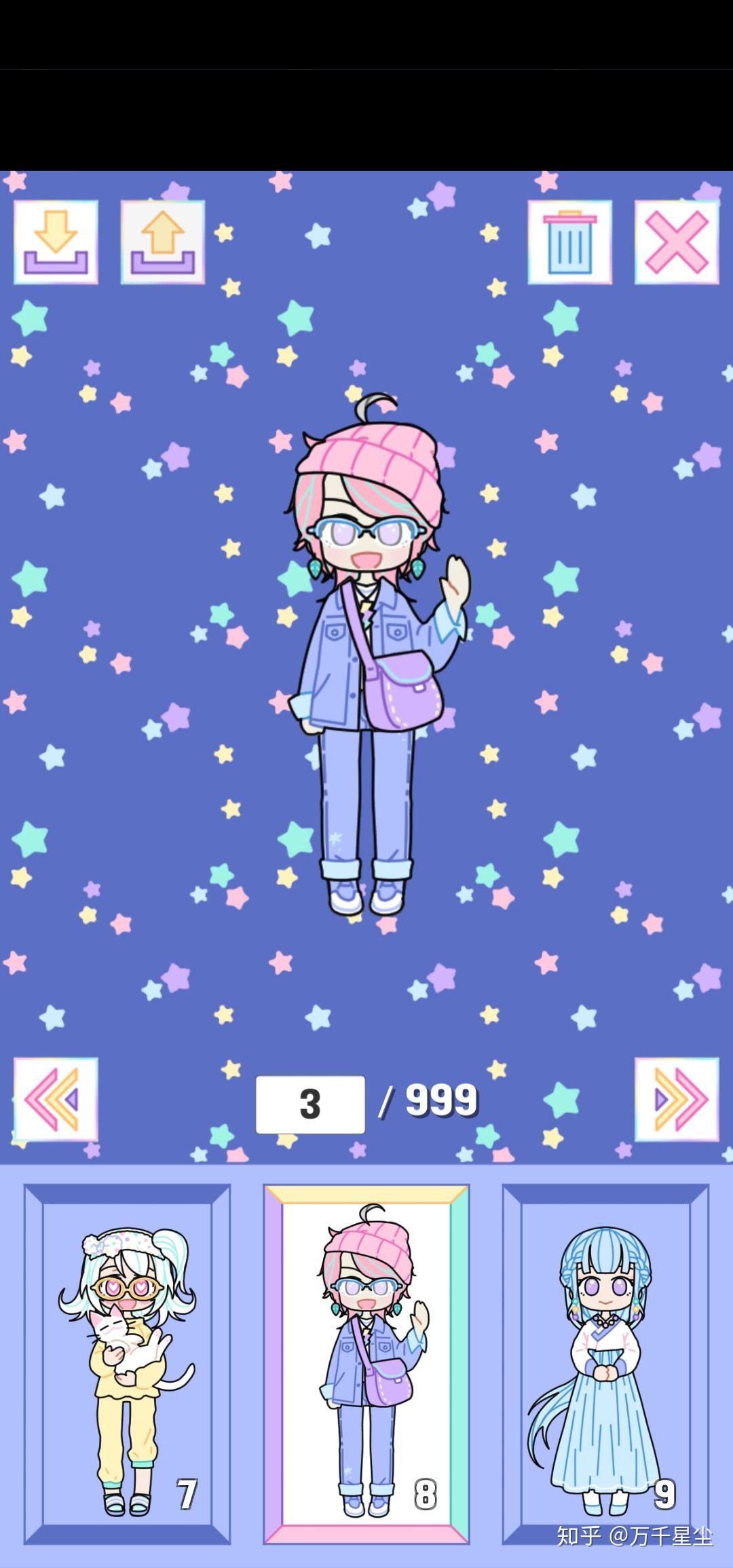Edit the page number field showing 3
The image size is (733, 1568).
[x=310, y=1104]
